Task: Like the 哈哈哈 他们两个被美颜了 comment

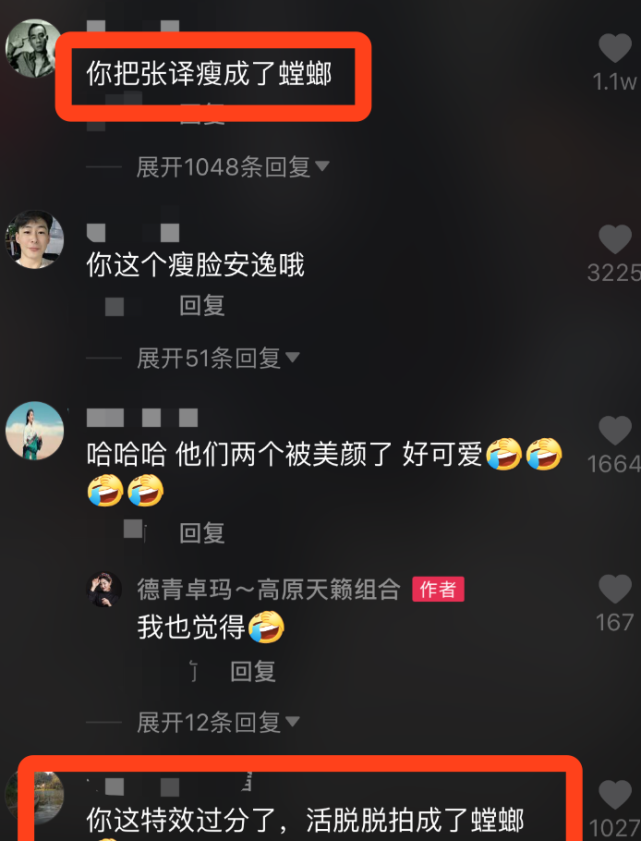Action: tap(614, 431)
